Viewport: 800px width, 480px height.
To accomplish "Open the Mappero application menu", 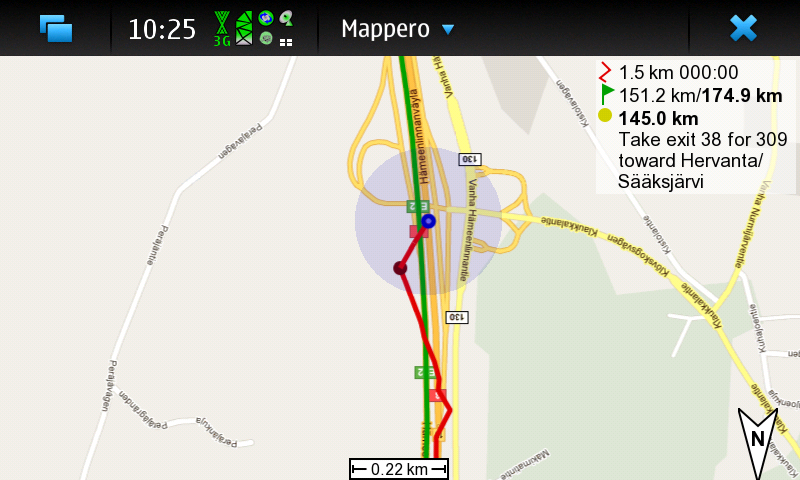I will tap(397, 29).
